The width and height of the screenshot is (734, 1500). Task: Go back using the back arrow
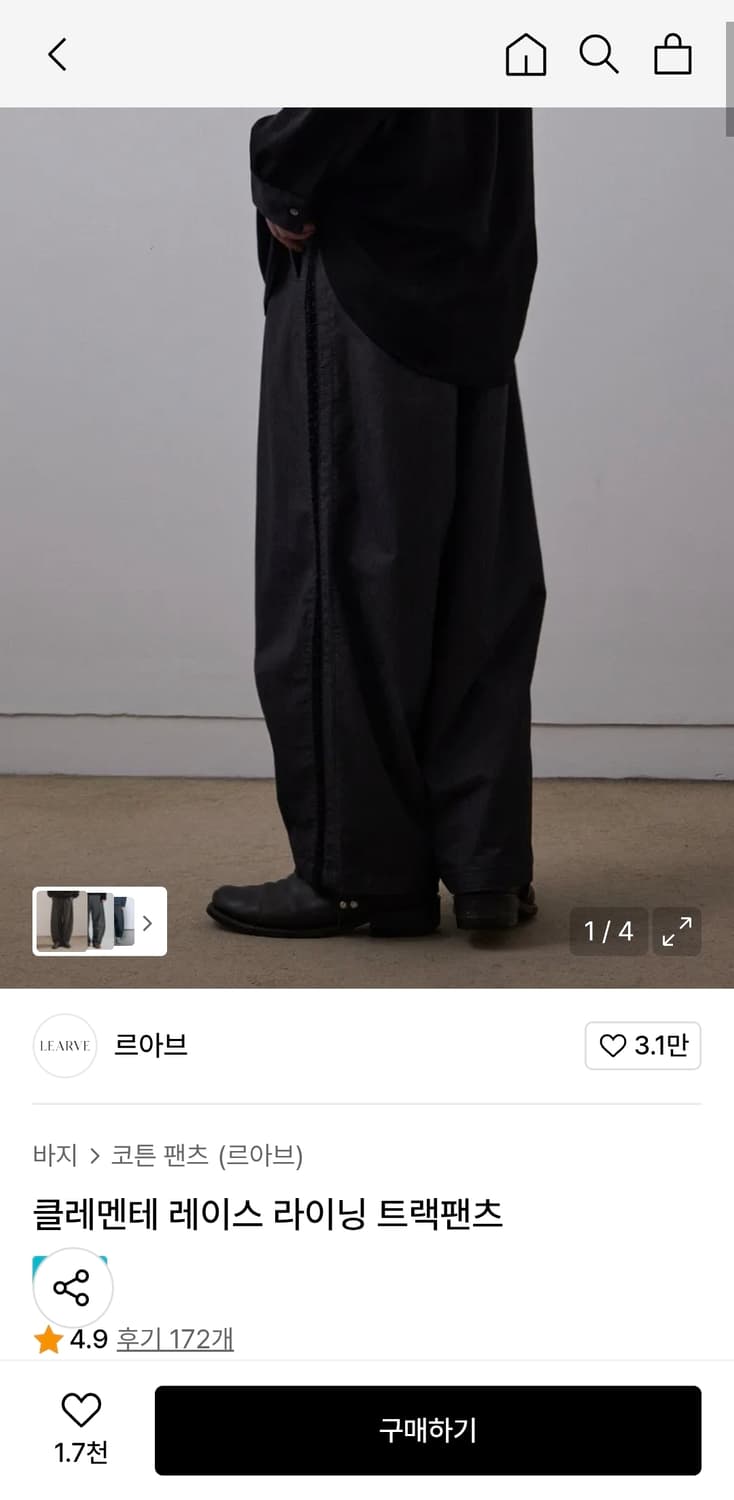click(x=57, y=55)
